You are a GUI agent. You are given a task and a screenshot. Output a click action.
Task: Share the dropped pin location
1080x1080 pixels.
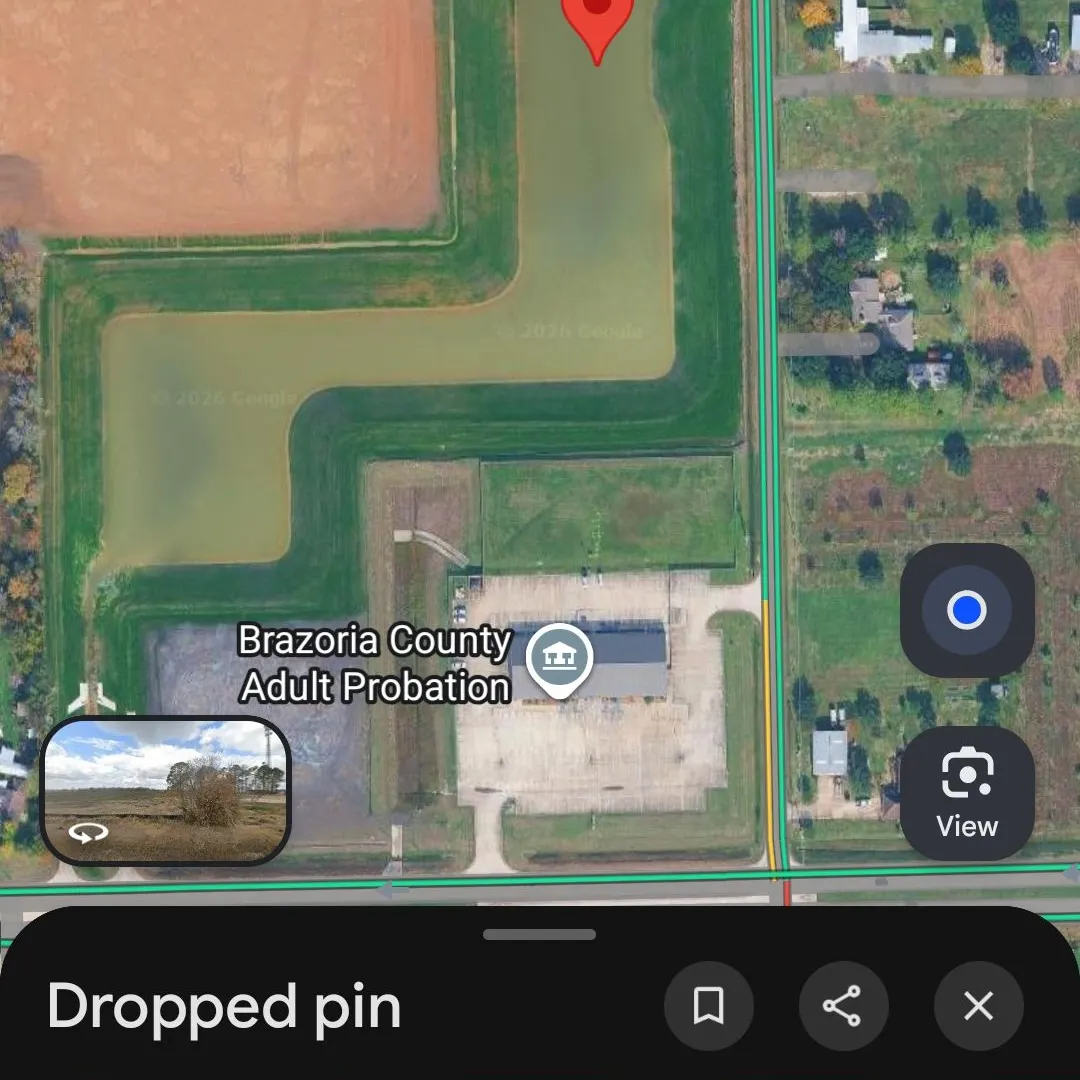coord(843,1006)
